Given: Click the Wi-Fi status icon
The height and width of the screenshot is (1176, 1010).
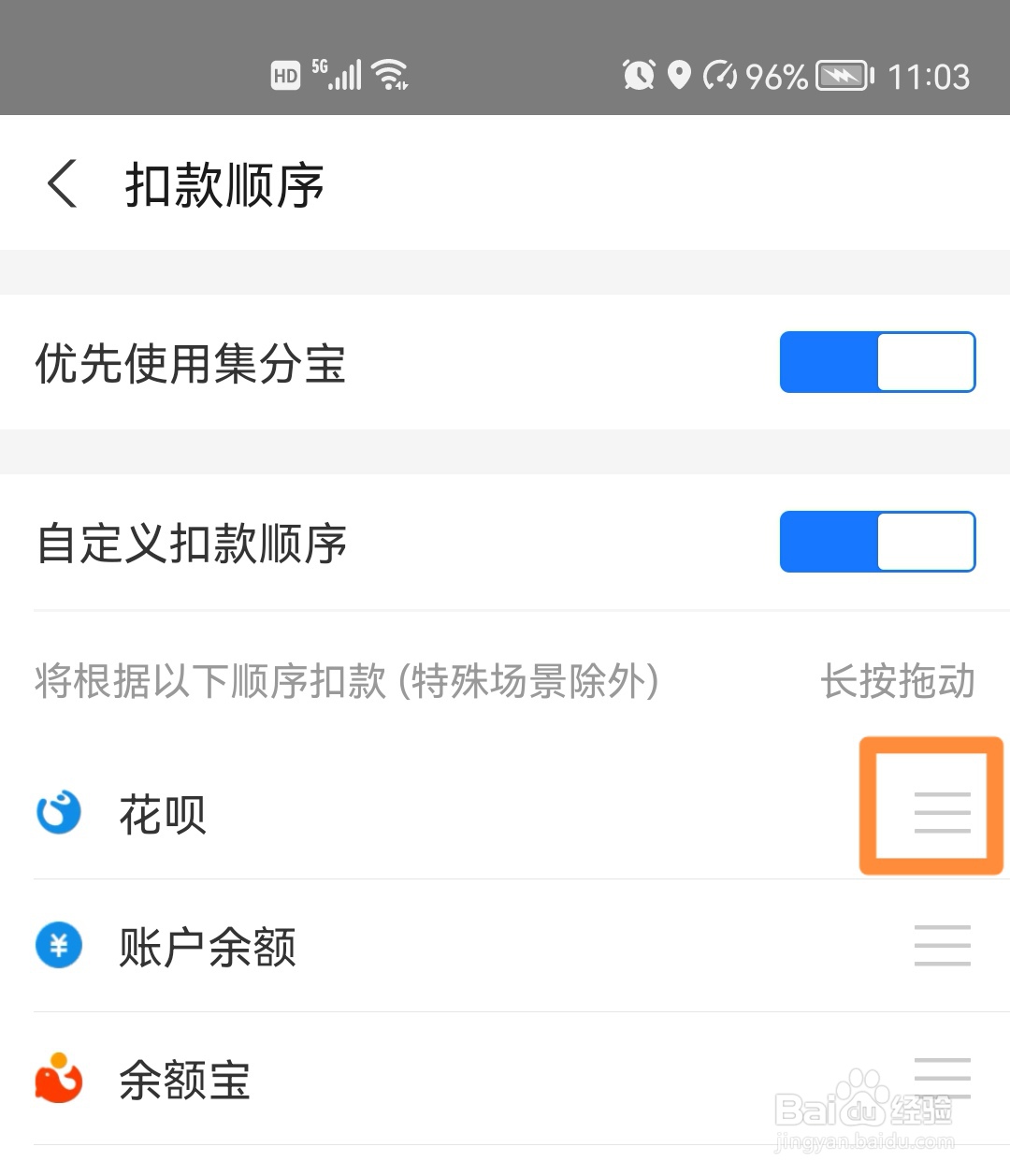Looking at the screenshot, I should (x=390, y=73).
